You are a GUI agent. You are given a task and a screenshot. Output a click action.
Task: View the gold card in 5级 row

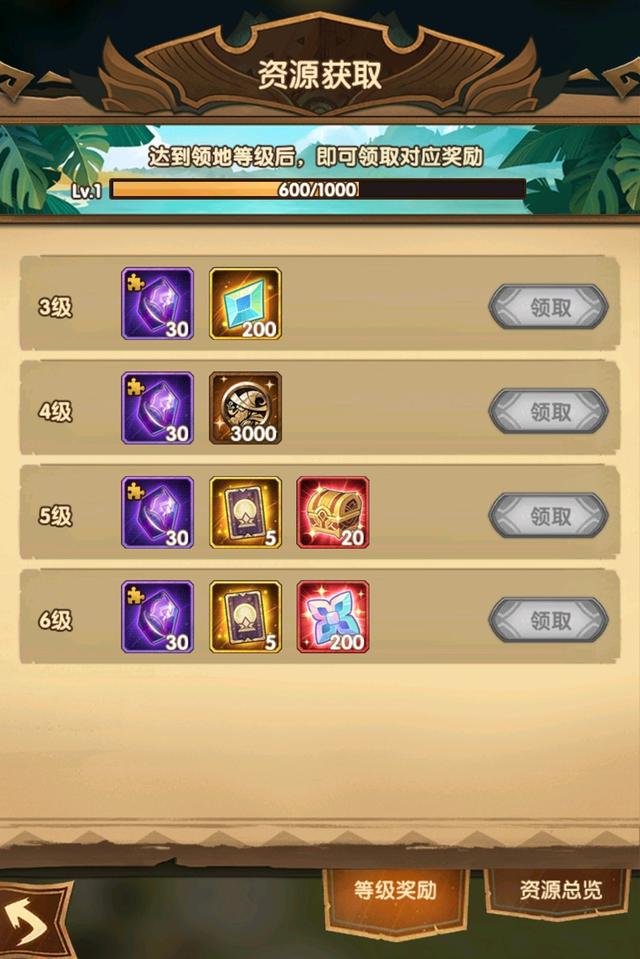pyautogui.click(x=245, y=512)
